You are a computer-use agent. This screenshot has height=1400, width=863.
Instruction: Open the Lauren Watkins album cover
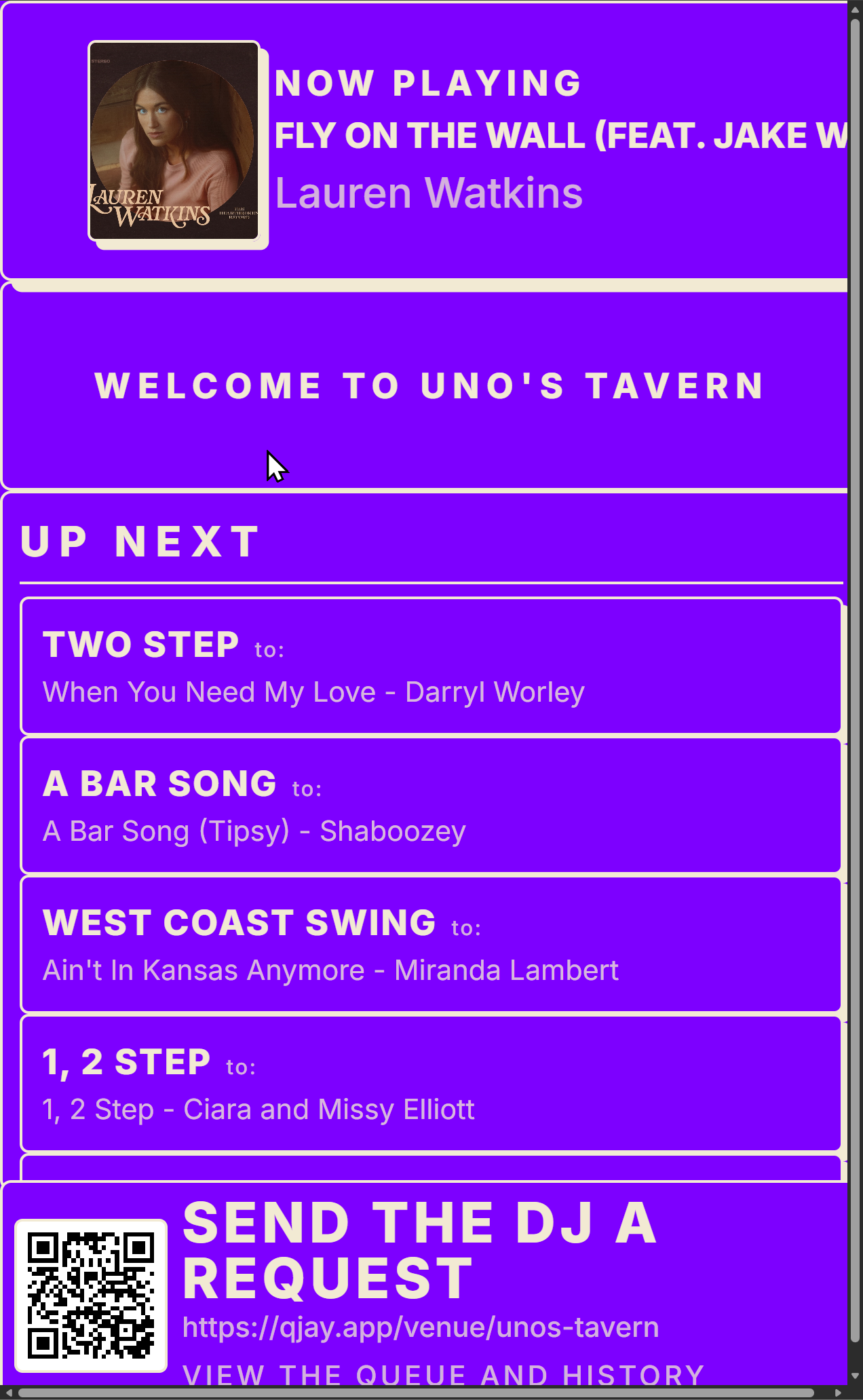tap(174, 141)
